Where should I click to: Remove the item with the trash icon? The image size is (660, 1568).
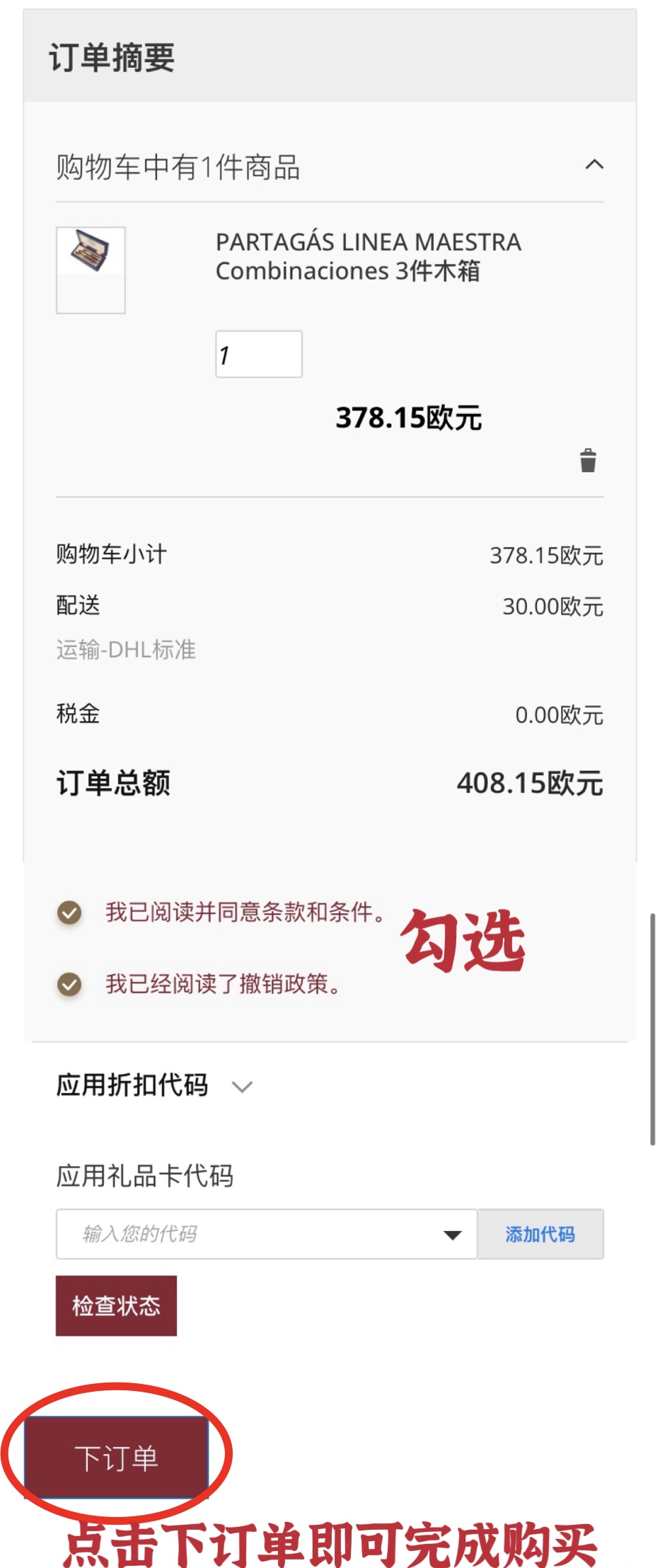click(588, 461)
